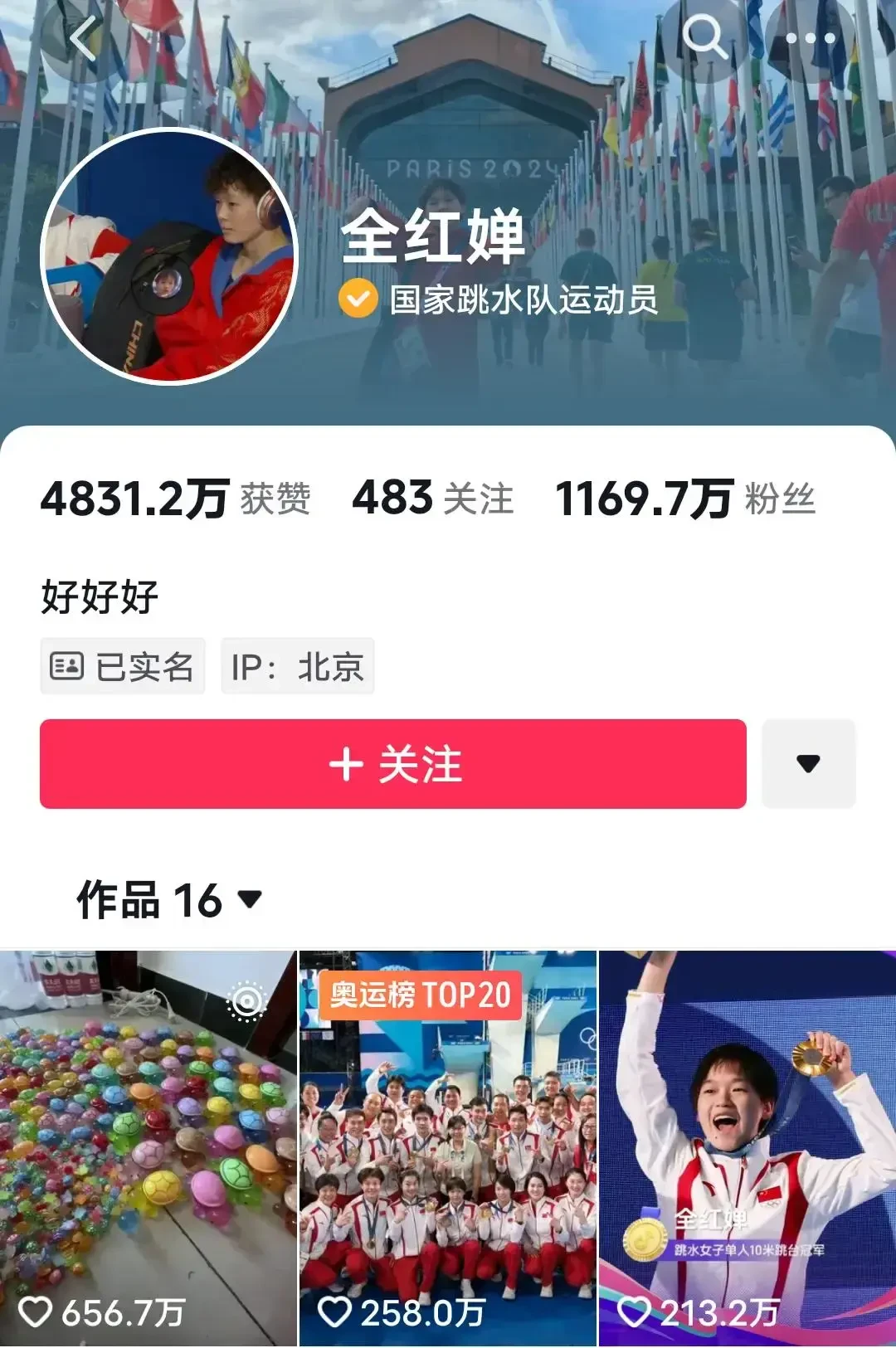Viewport: 896px width, 1348px height.
Task: Follow with the red 关注 button
Action: [393, 764]
